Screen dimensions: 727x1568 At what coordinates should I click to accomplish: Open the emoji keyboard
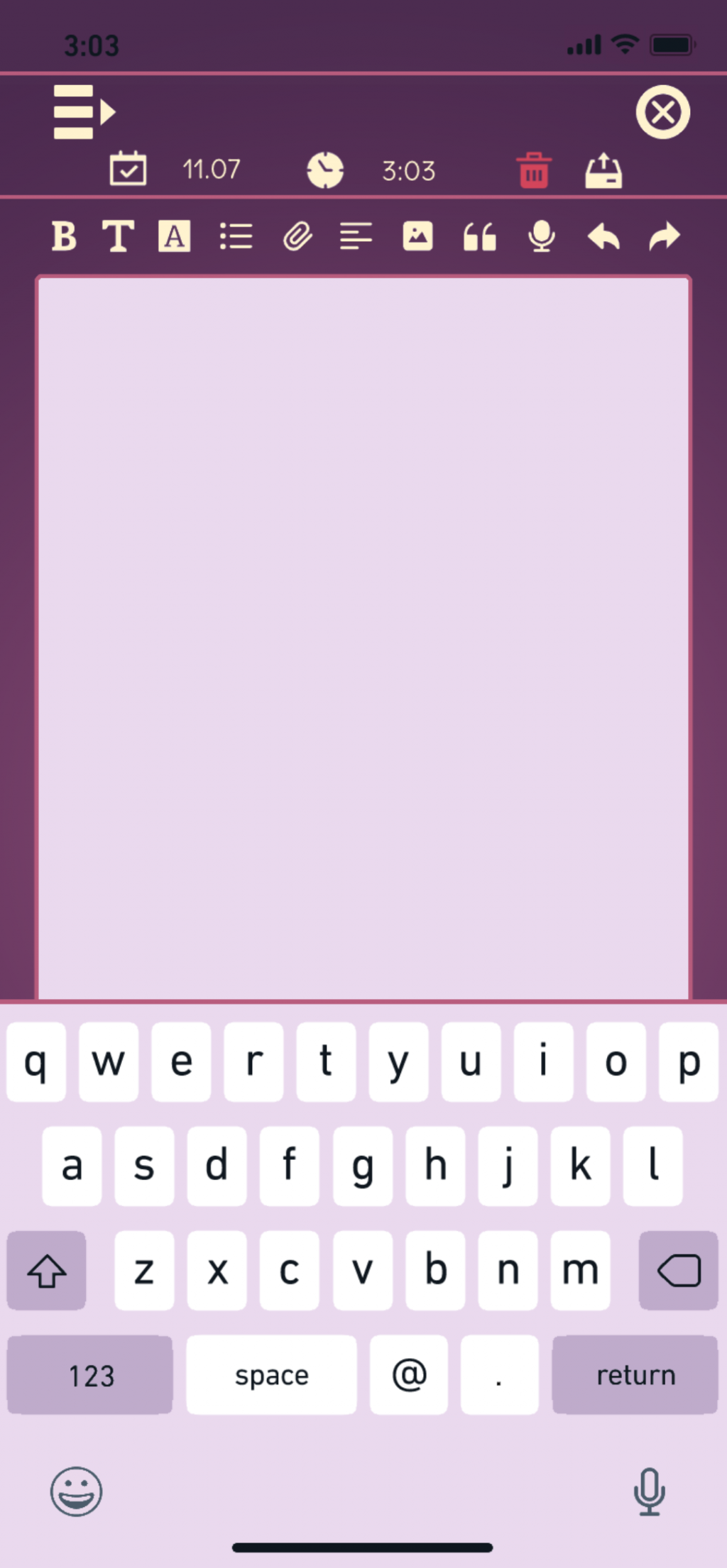[x=76, y=1491]
